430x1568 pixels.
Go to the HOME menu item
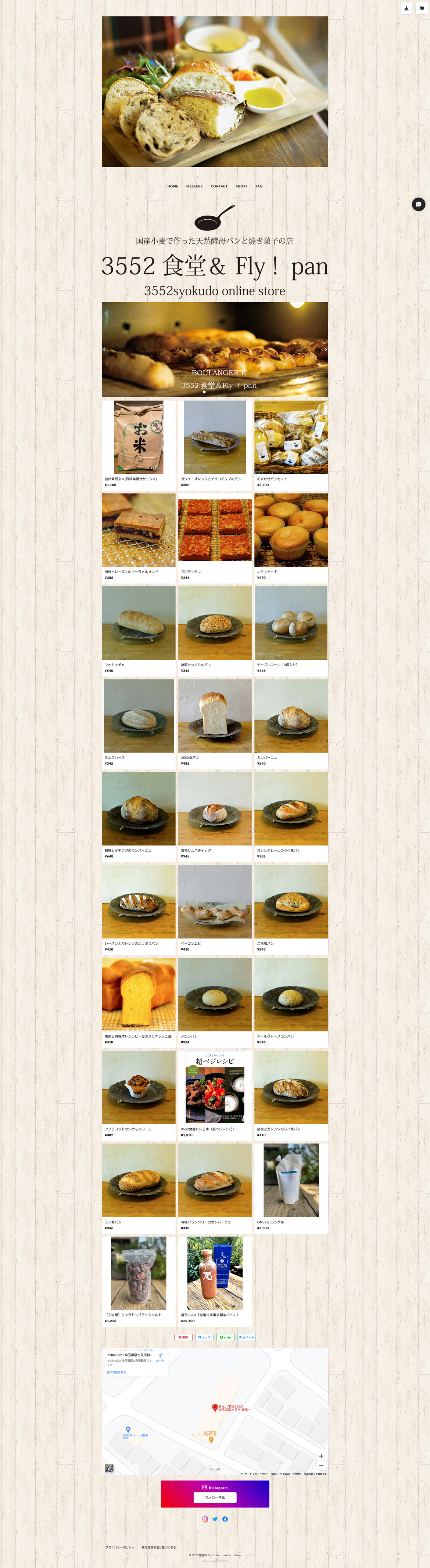click(172, 186)
